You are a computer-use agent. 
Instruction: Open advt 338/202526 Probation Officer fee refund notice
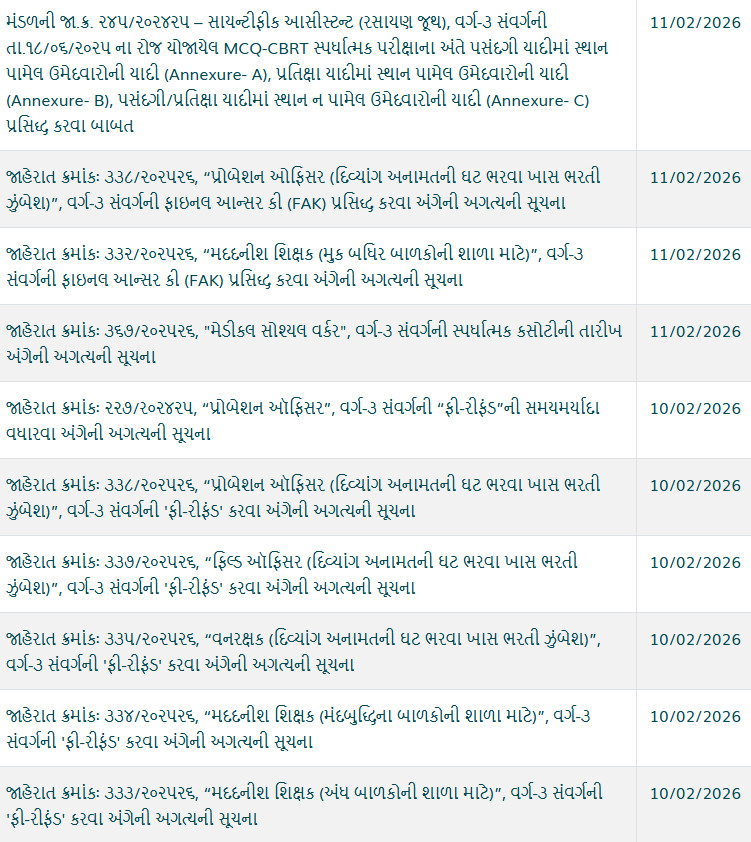pos(310,497)
